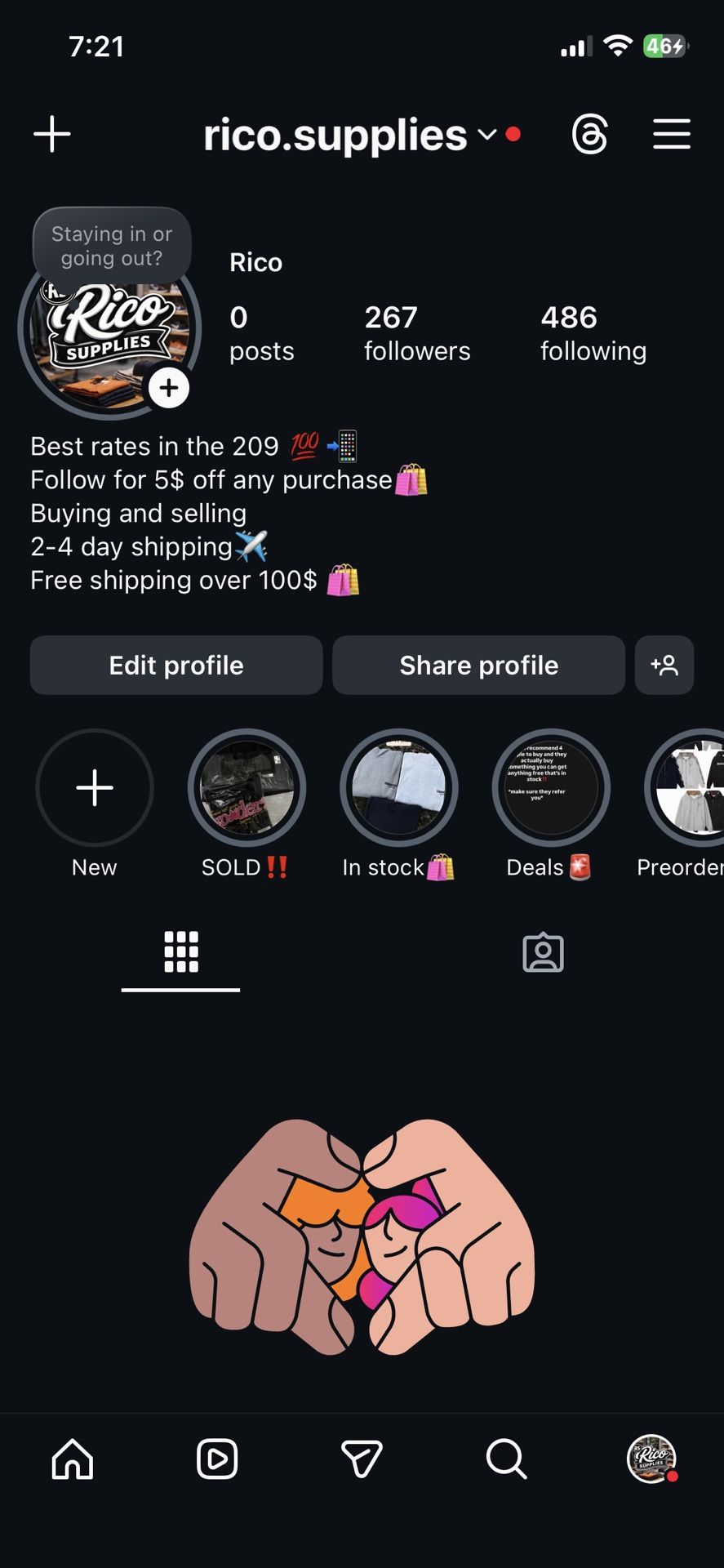
Task: Open the Threads icon
Action: [589, 135]
